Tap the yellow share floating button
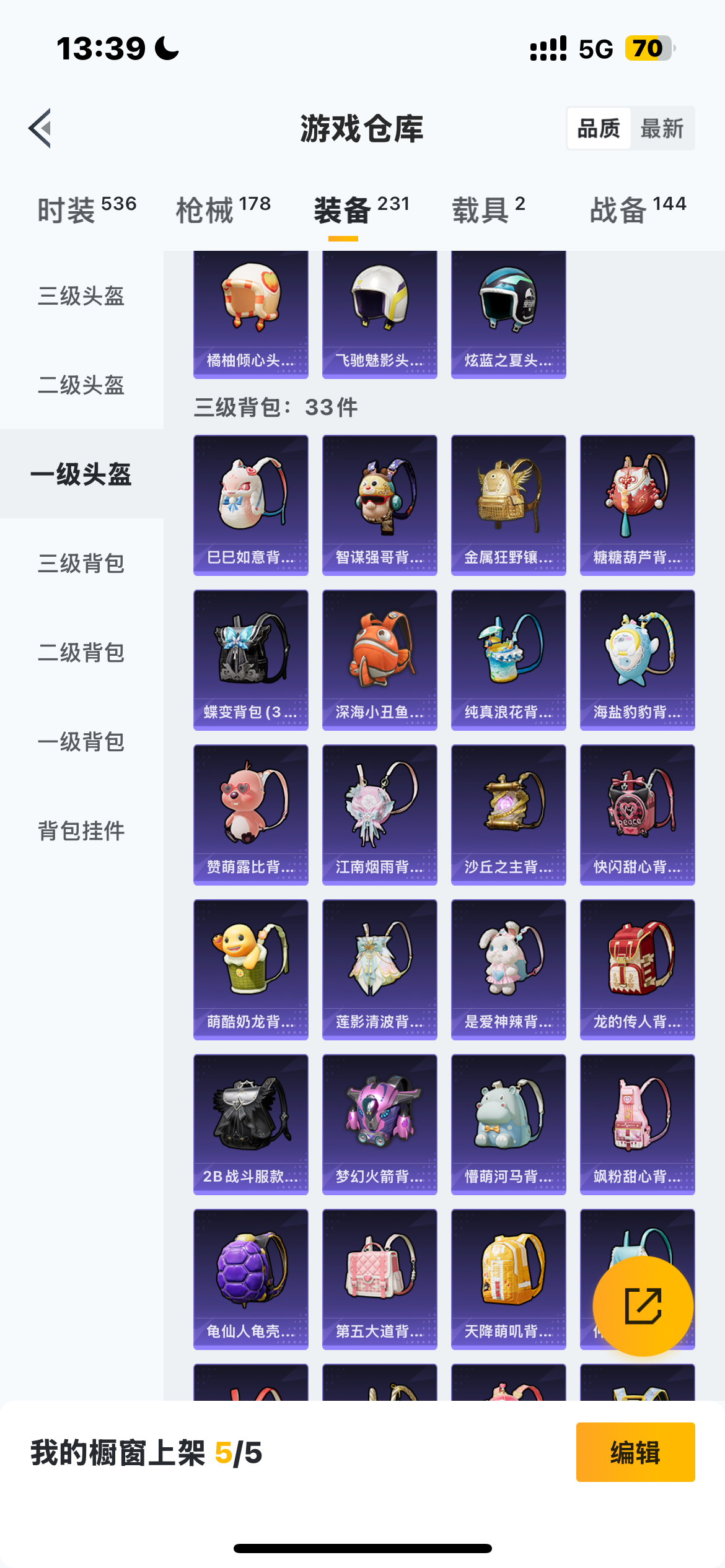Screen dimensions: 725x1568 coord(643,1306)
